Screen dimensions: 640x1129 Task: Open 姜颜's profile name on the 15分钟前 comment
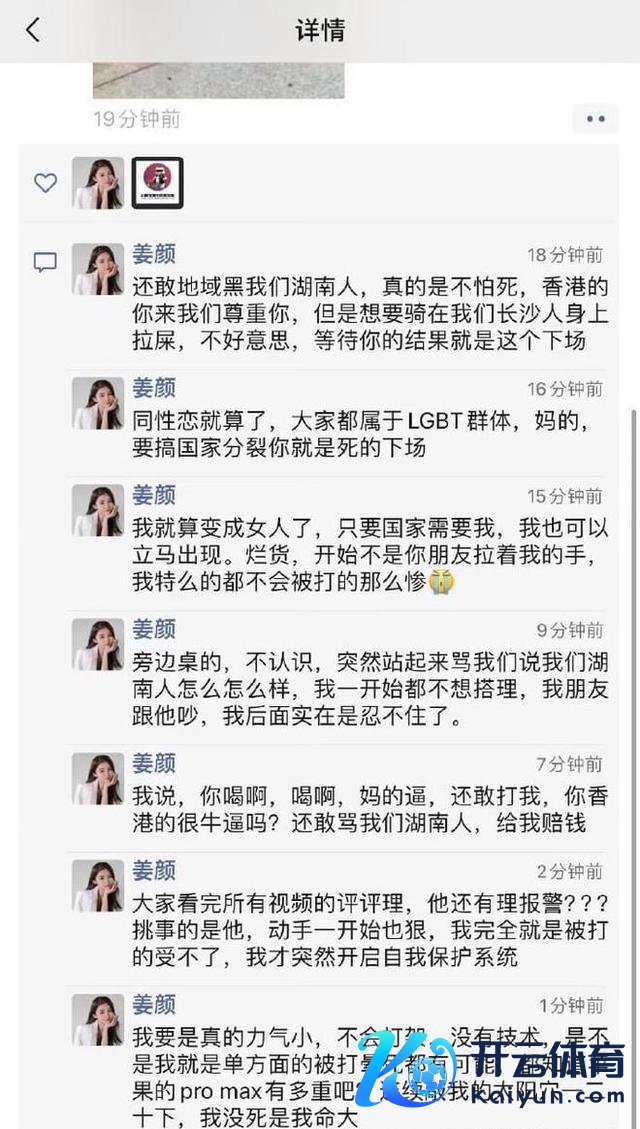pyautogui.click(x=154, y=495)
